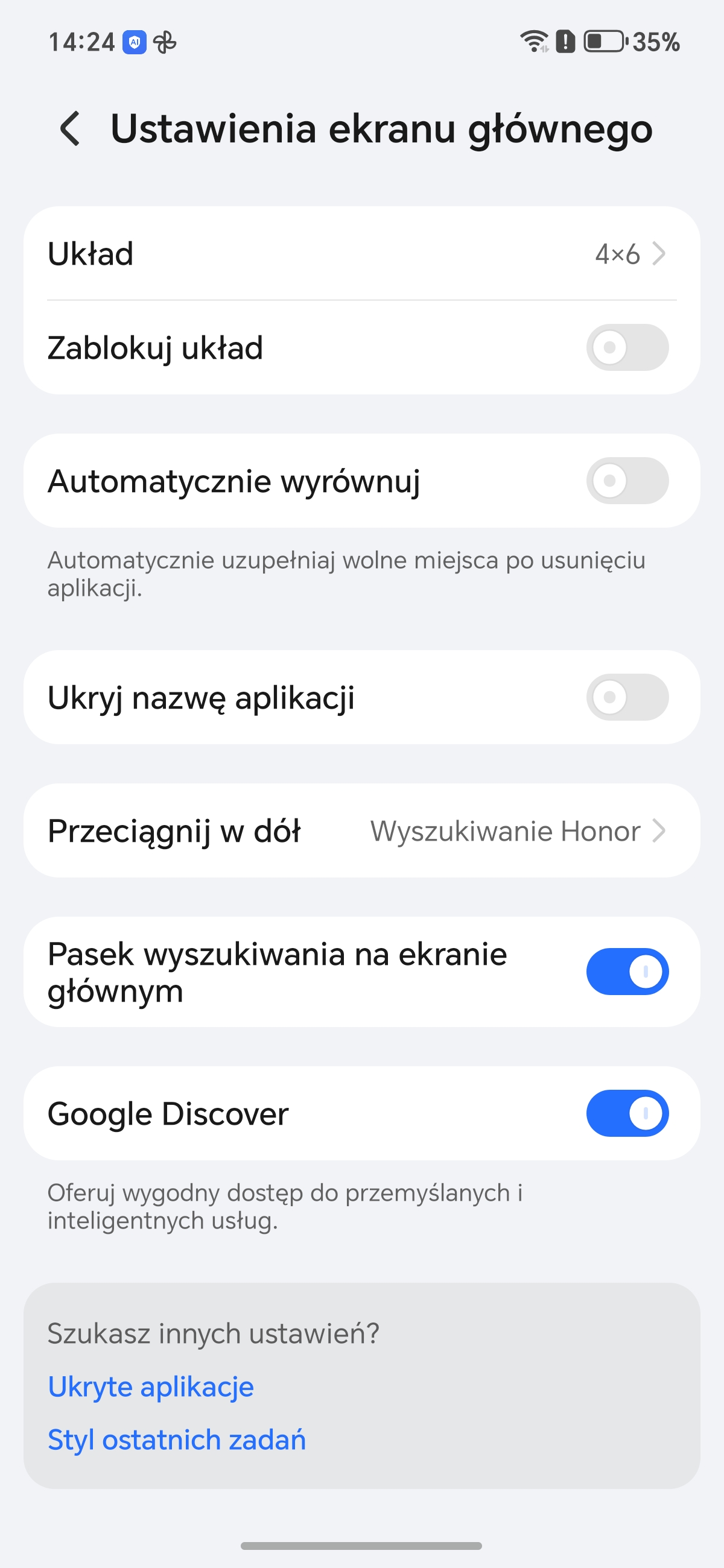Screen dimensions: 724x1568
Task: Open the Układ 4×6 layout option
Action: pyautogui.click(x=361, y=254)
